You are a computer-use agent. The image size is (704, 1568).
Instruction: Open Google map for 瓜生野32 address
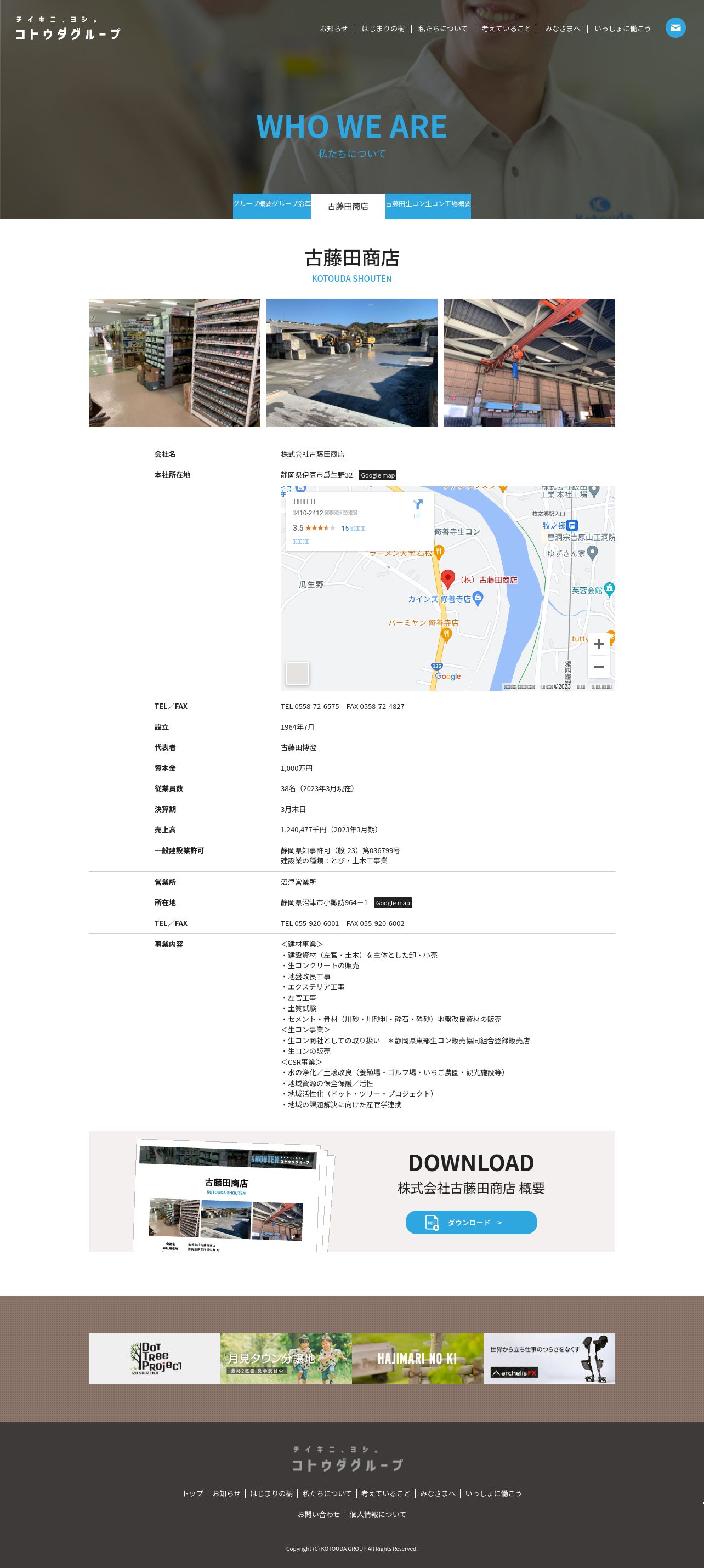(x=378, y=475)
